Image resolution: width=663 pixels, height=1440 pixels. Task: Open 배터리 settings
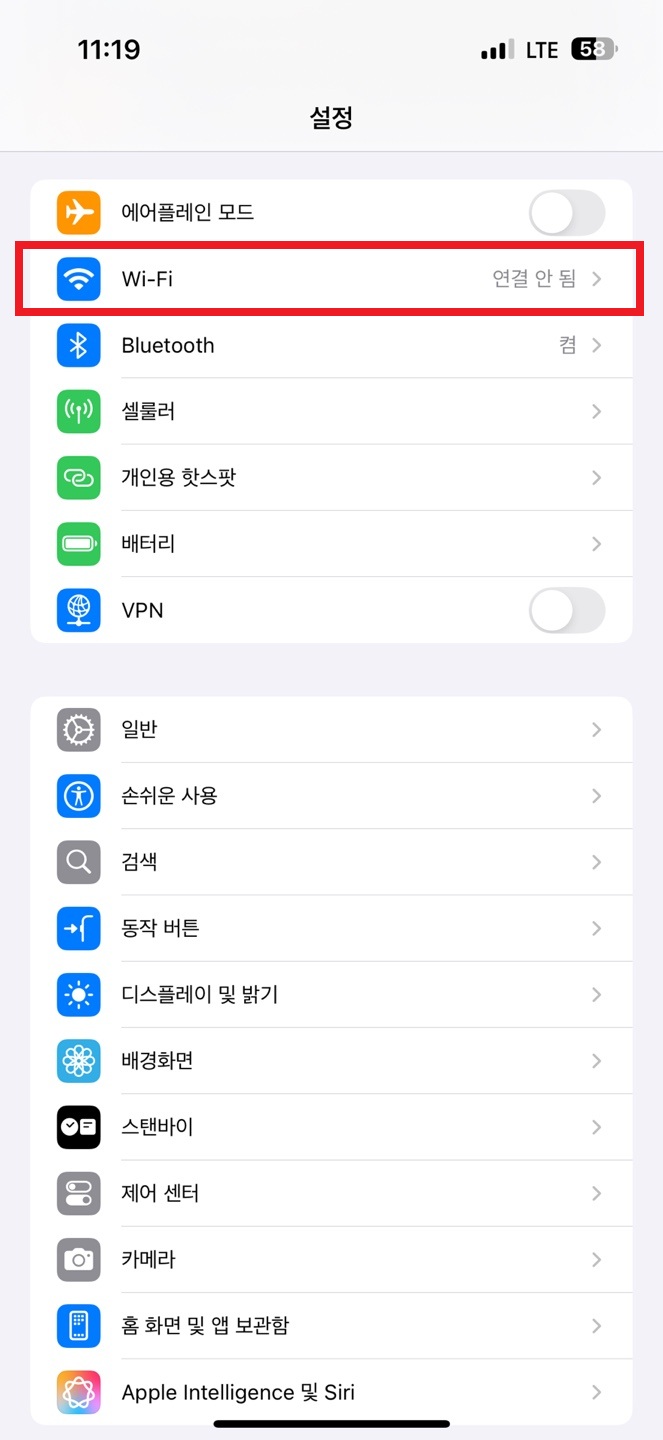point(330,544)
